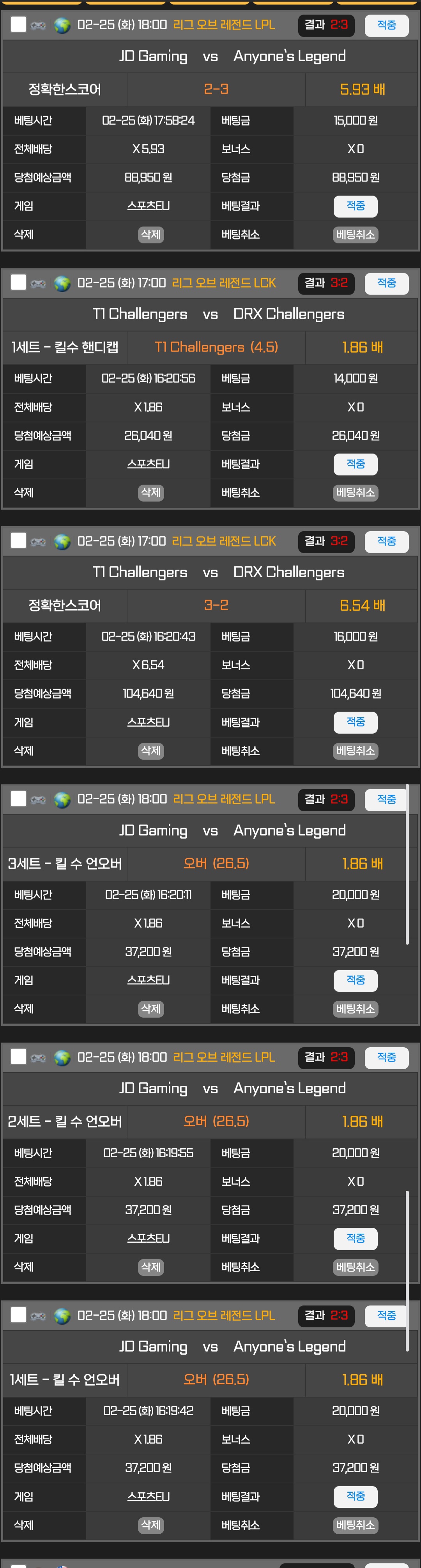Screen dimensions: 421x1568
Task: Delete the 정확한스코어 2-3 bet
Action: [151, 234]
